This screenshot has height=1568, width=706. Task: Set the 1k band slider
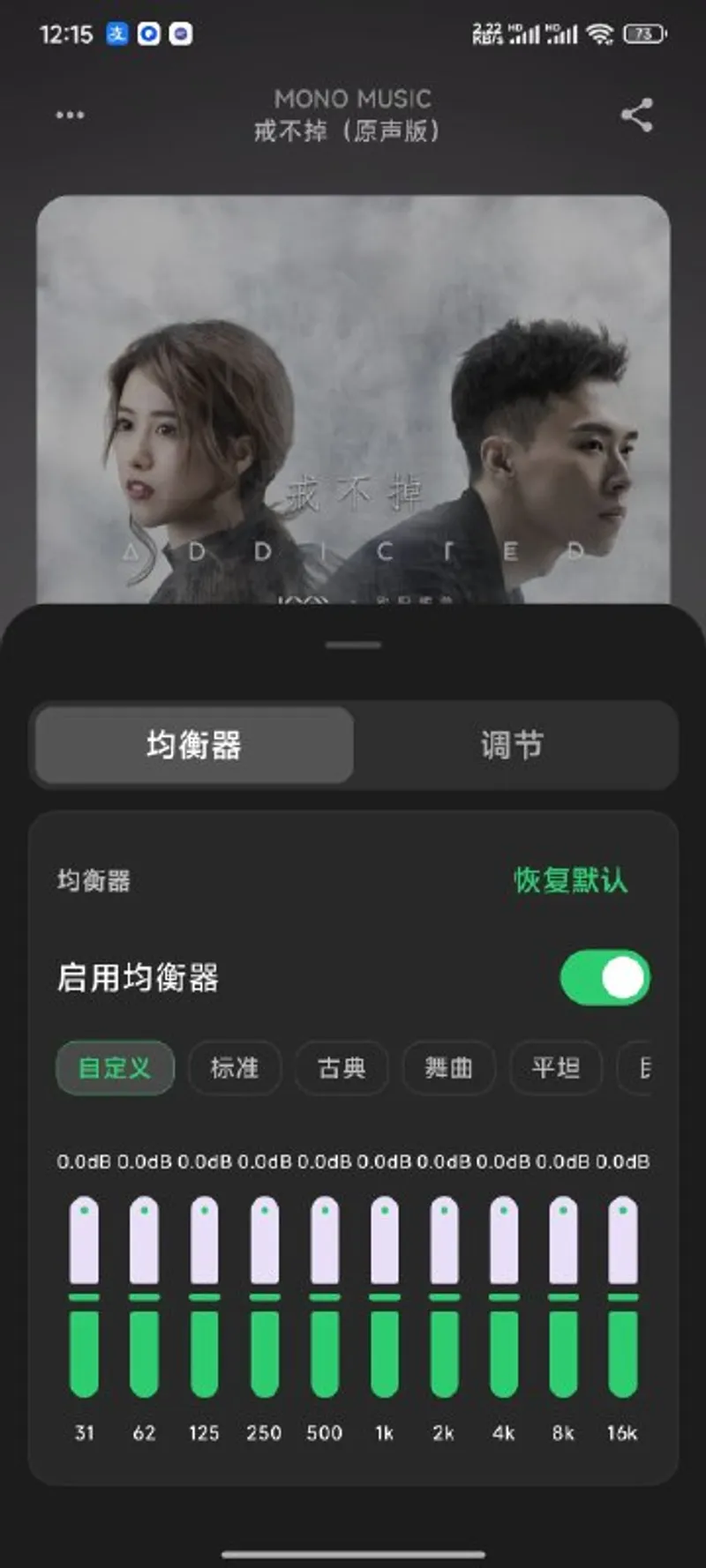[x=384, y=1296]
